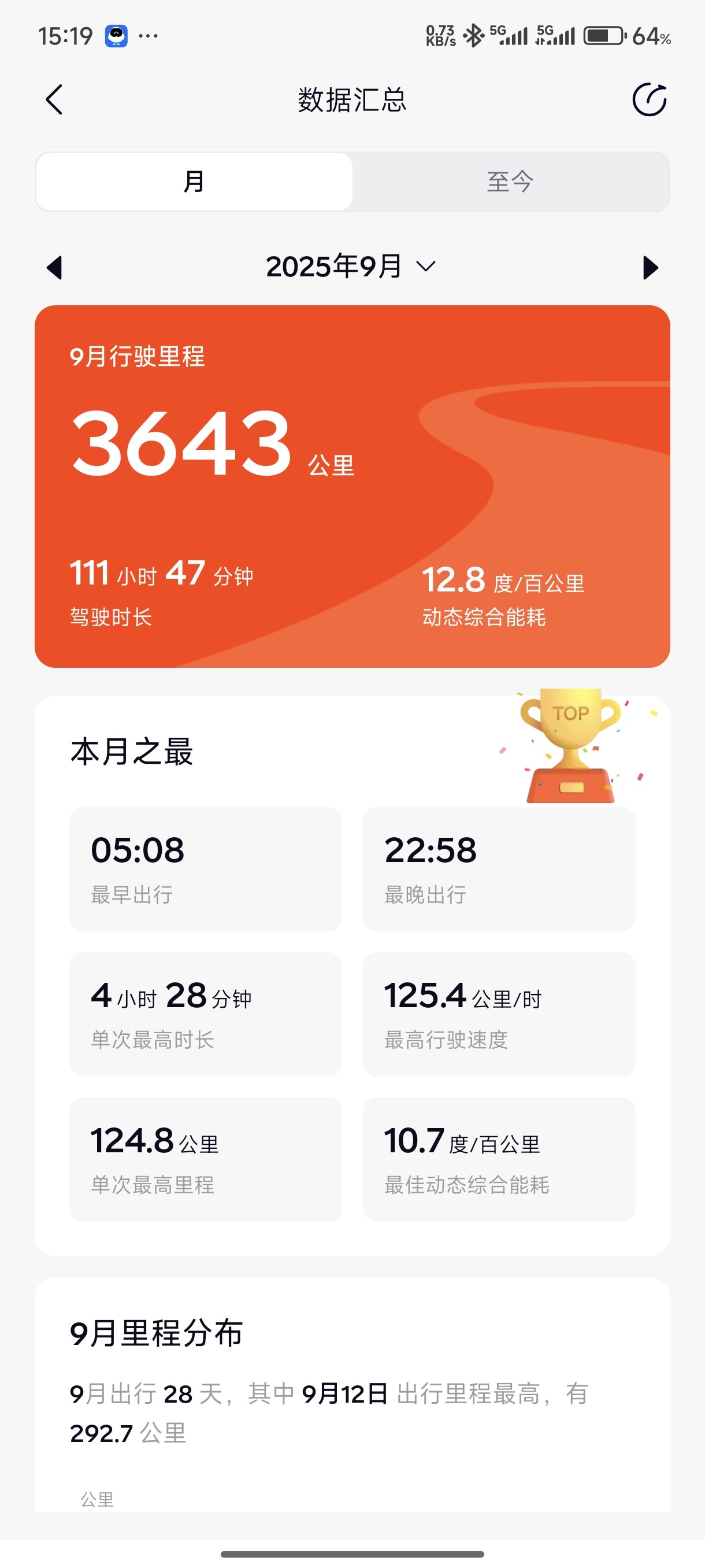
Task: Open the 最高行驶速度 125.4 card
Action: (x=499, y=1015)
